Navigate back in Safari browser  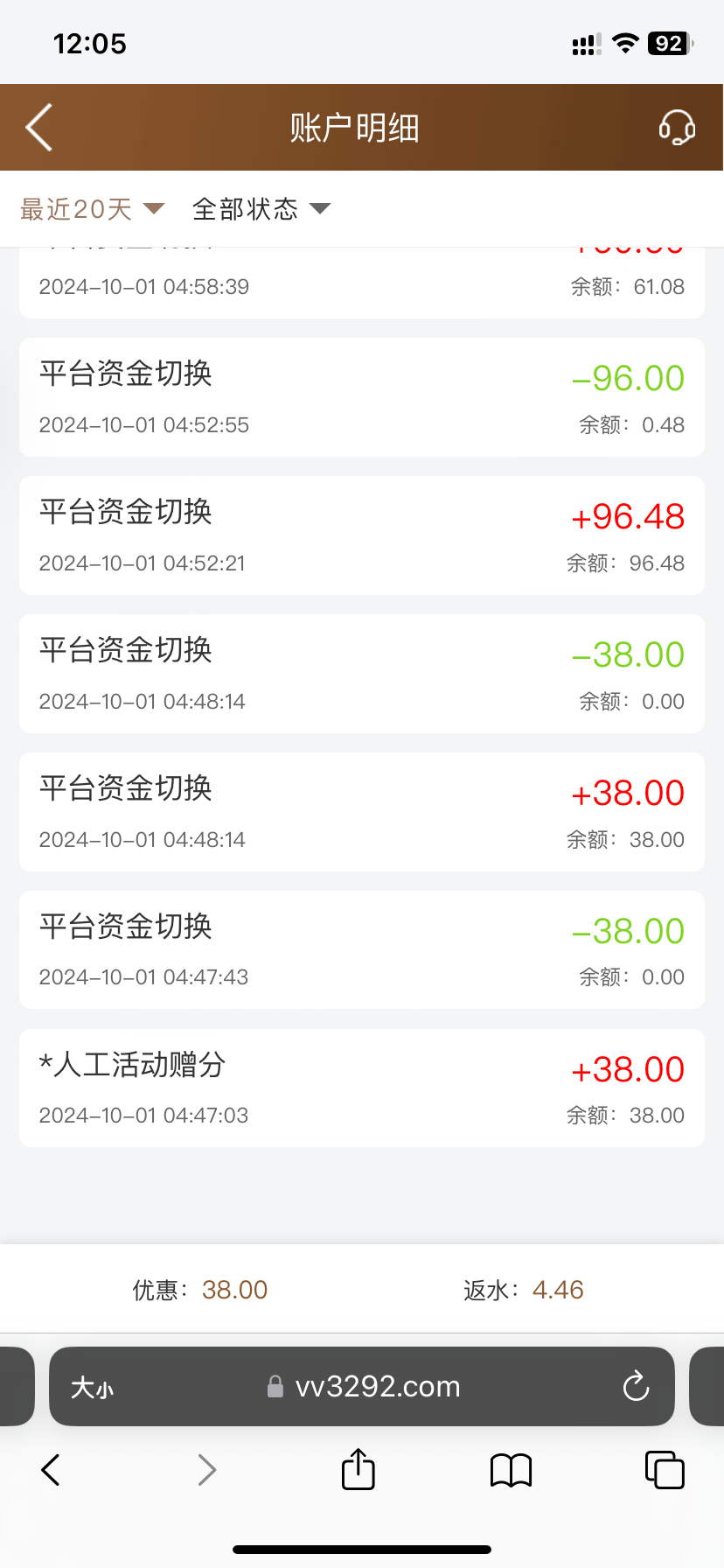point(51,1470)
